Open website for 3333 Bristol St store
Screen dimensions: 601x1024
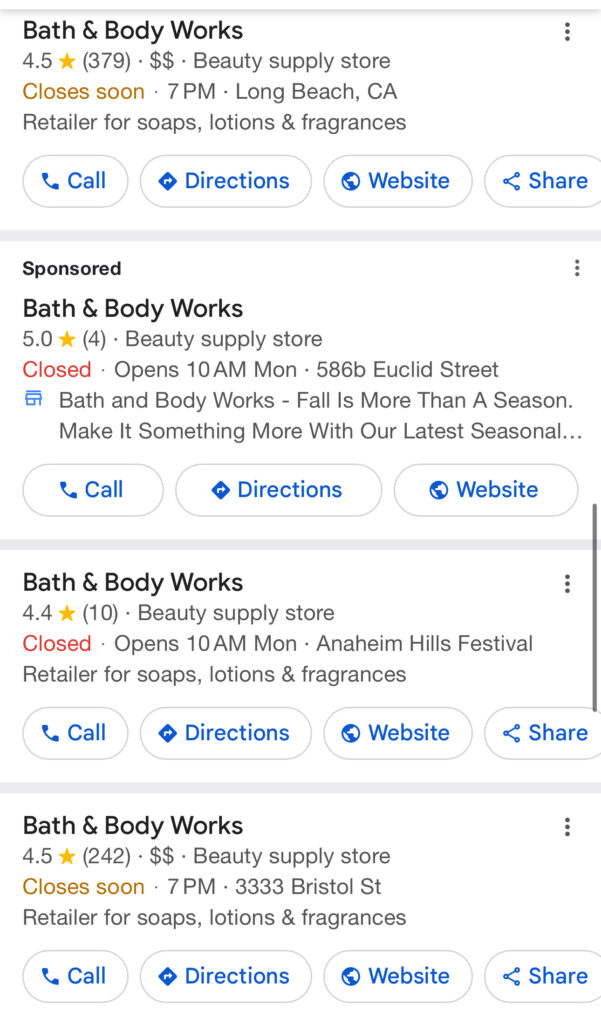[397, 976]
